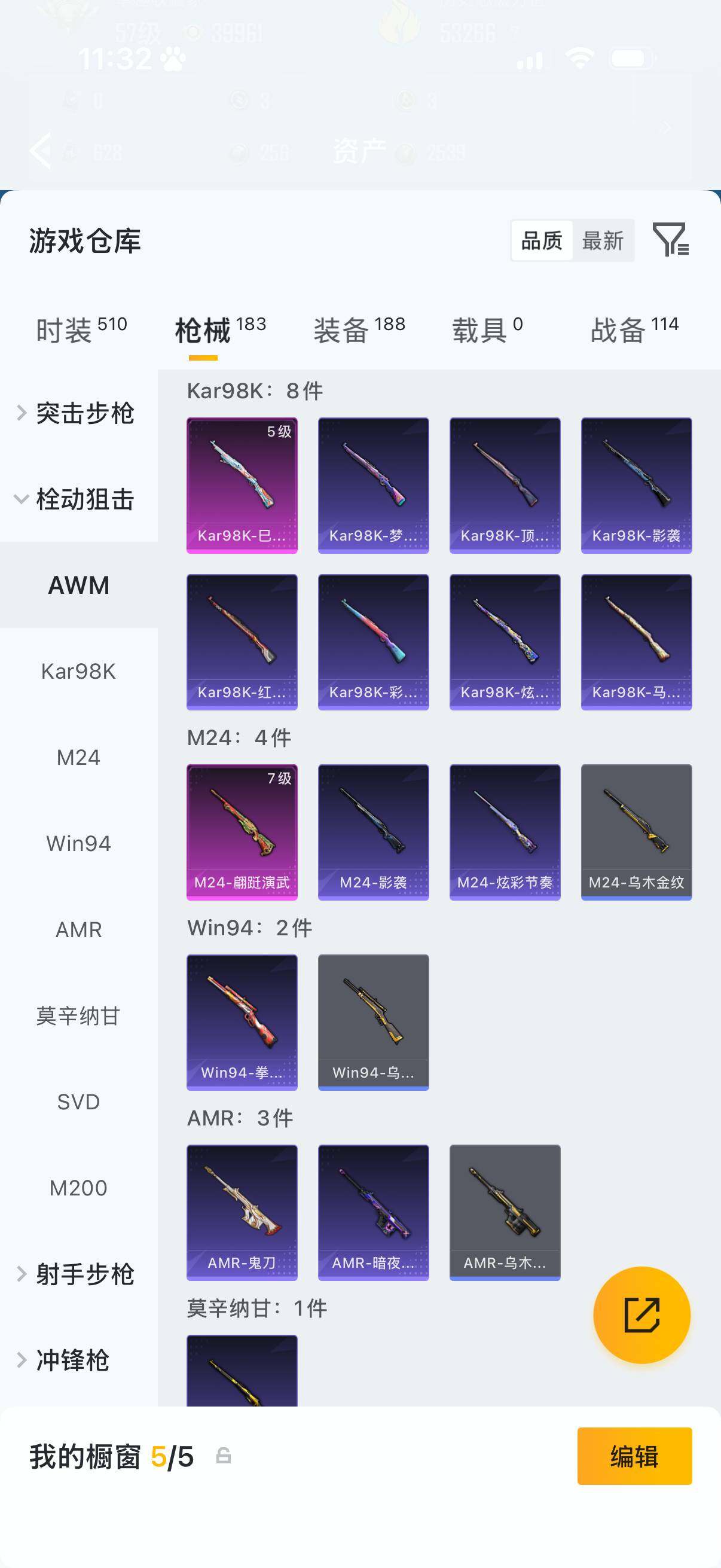Select AWM in the sidebar

click(x=78, y=585)
